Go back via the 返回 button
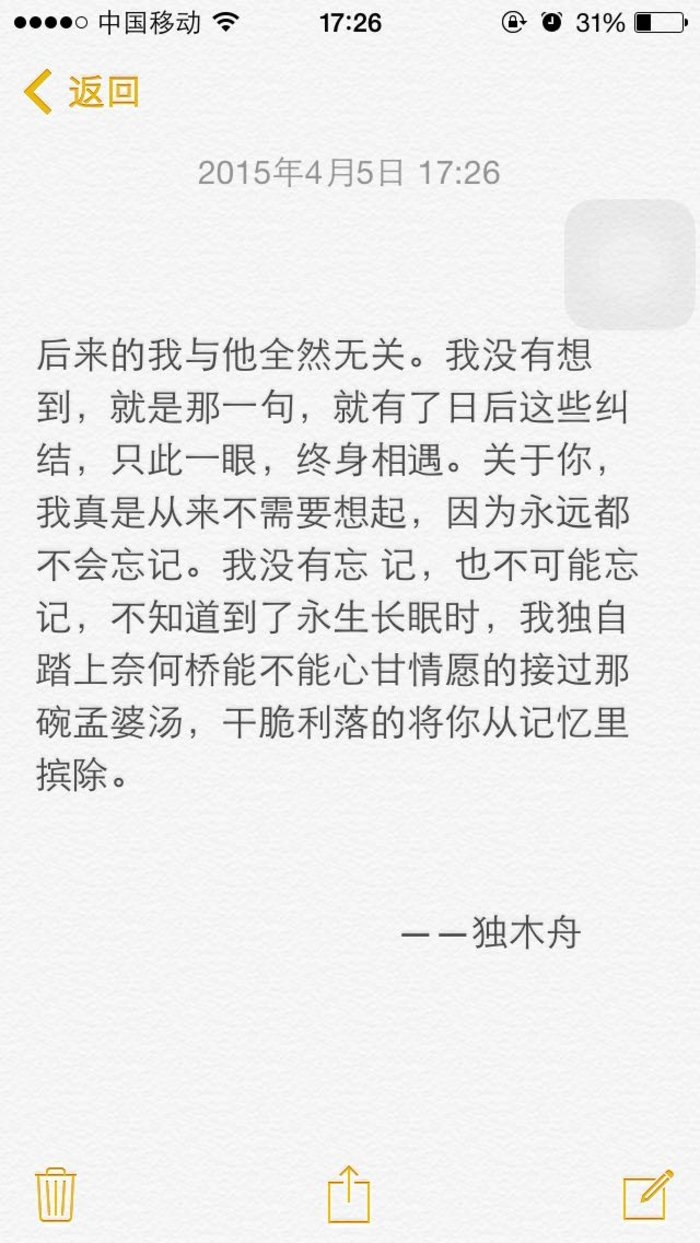 [80, 92]
